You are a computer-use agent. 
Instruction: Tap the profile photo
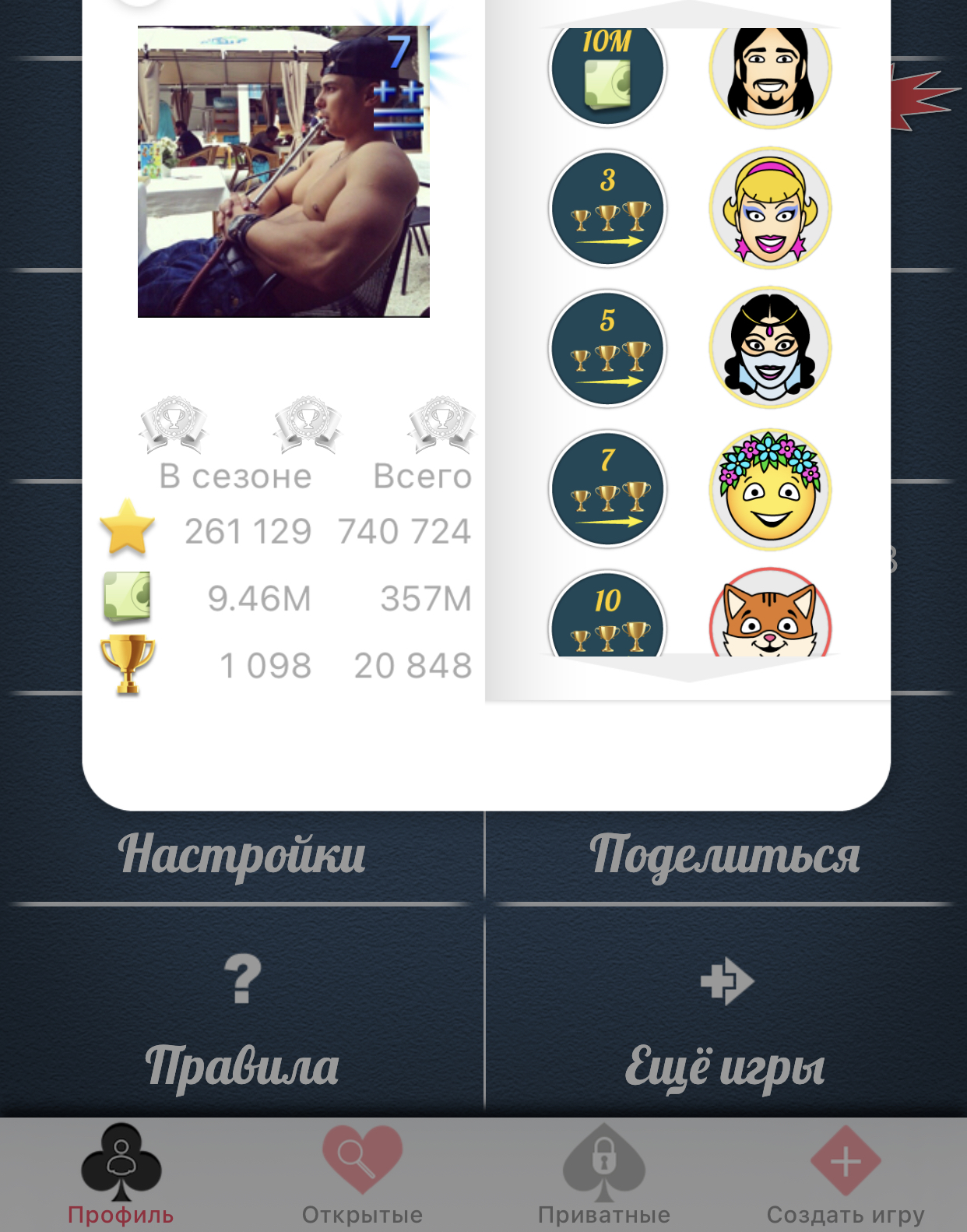(x=283, y=172)
